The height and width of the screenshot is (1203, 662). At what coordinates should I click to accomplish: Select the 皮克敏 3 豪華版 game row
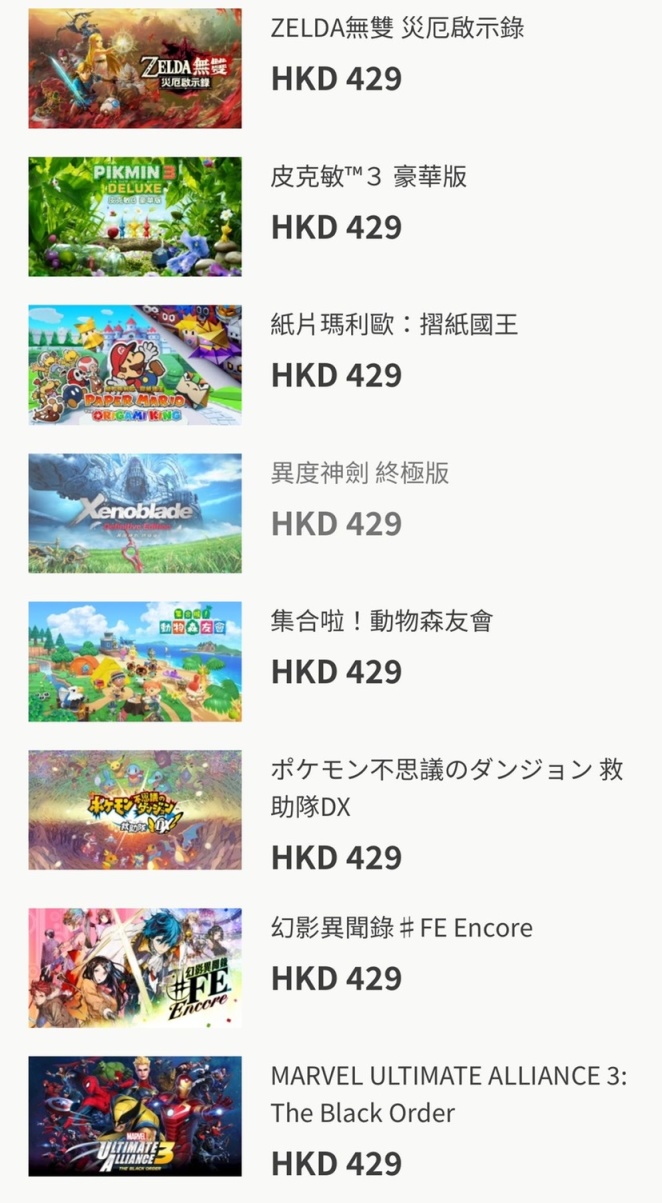click(369, 177)
